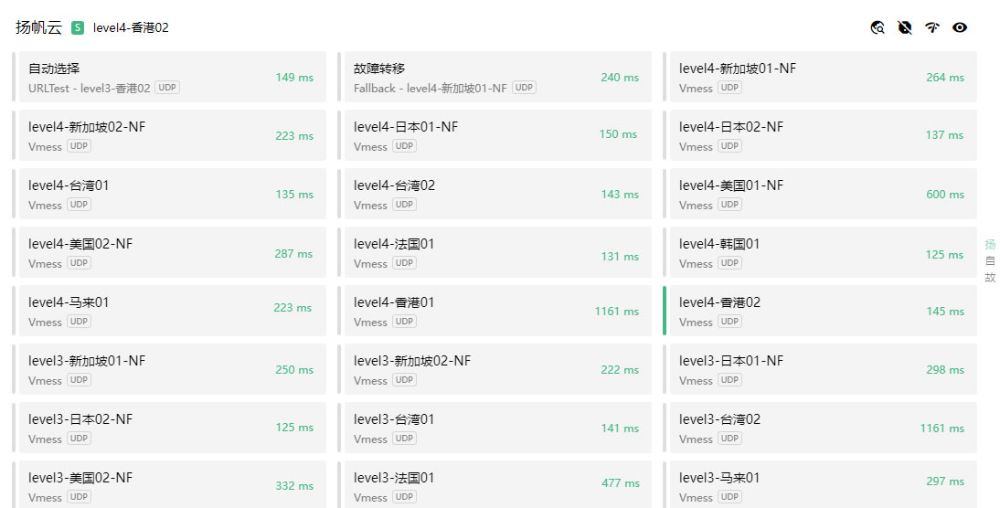The image size is (1000, 508).
Task: Toggle proxy visibility with the eye icon
Action: click(x=960, y=28)
